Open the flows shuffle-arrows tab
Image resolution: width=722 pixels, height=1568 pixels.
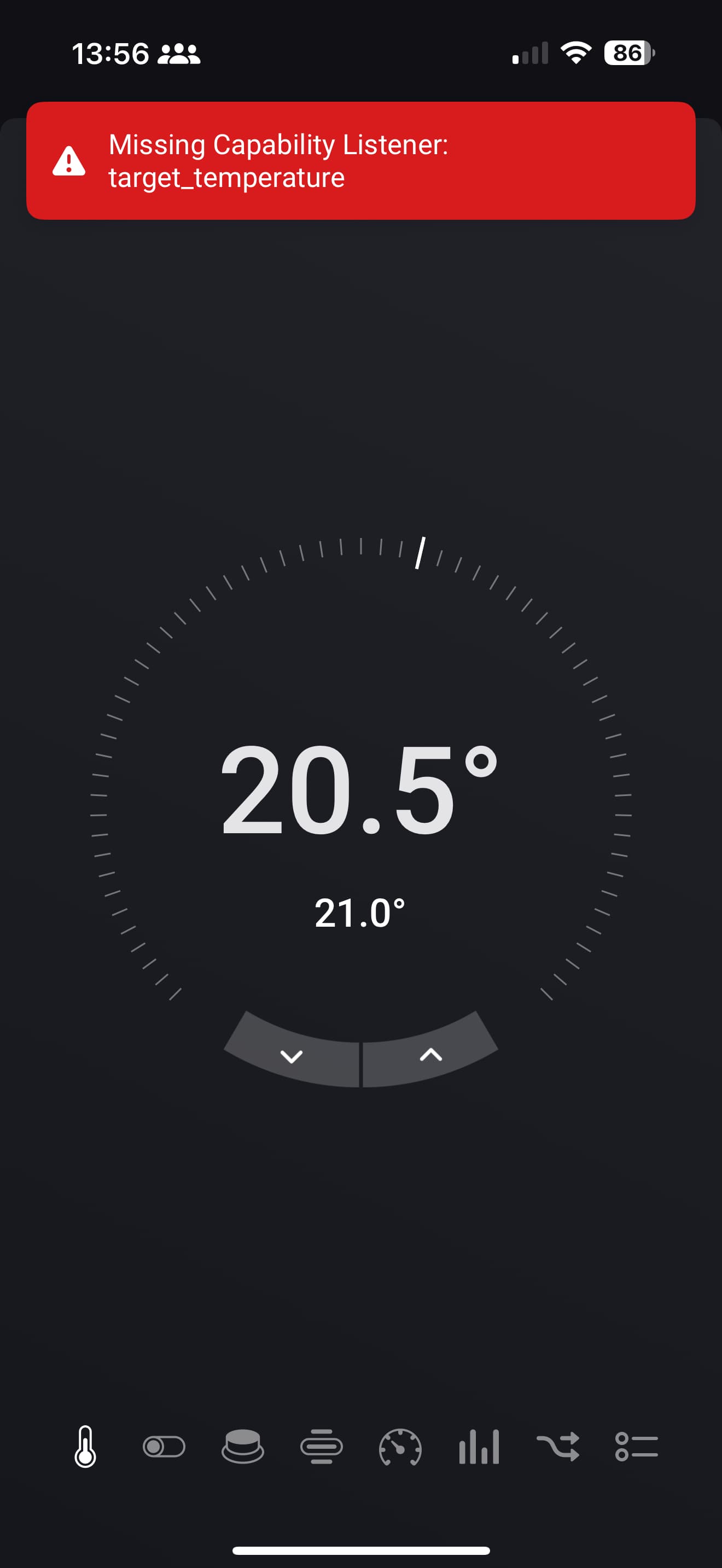(557, 1446)
